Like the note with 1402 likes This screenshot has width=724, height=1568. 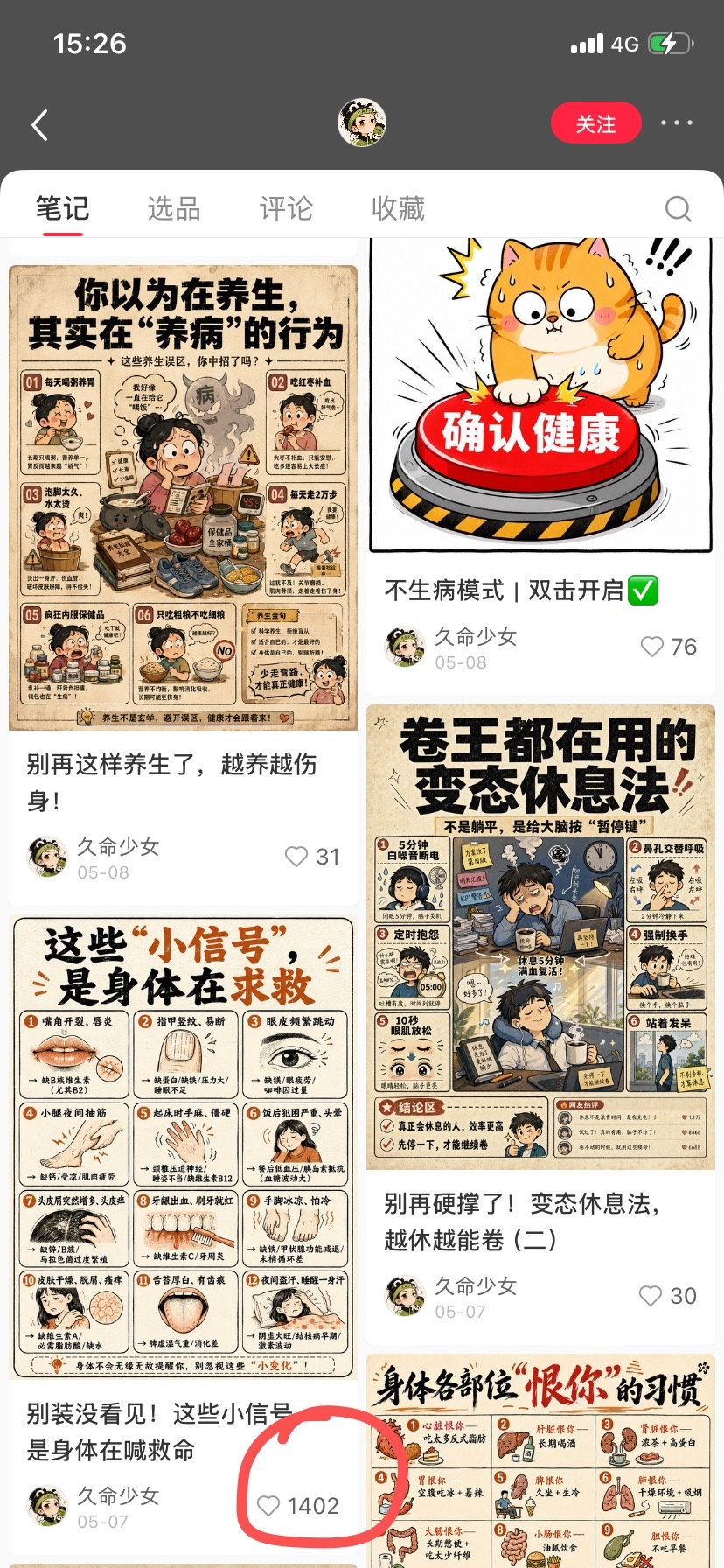point(268,1506)
